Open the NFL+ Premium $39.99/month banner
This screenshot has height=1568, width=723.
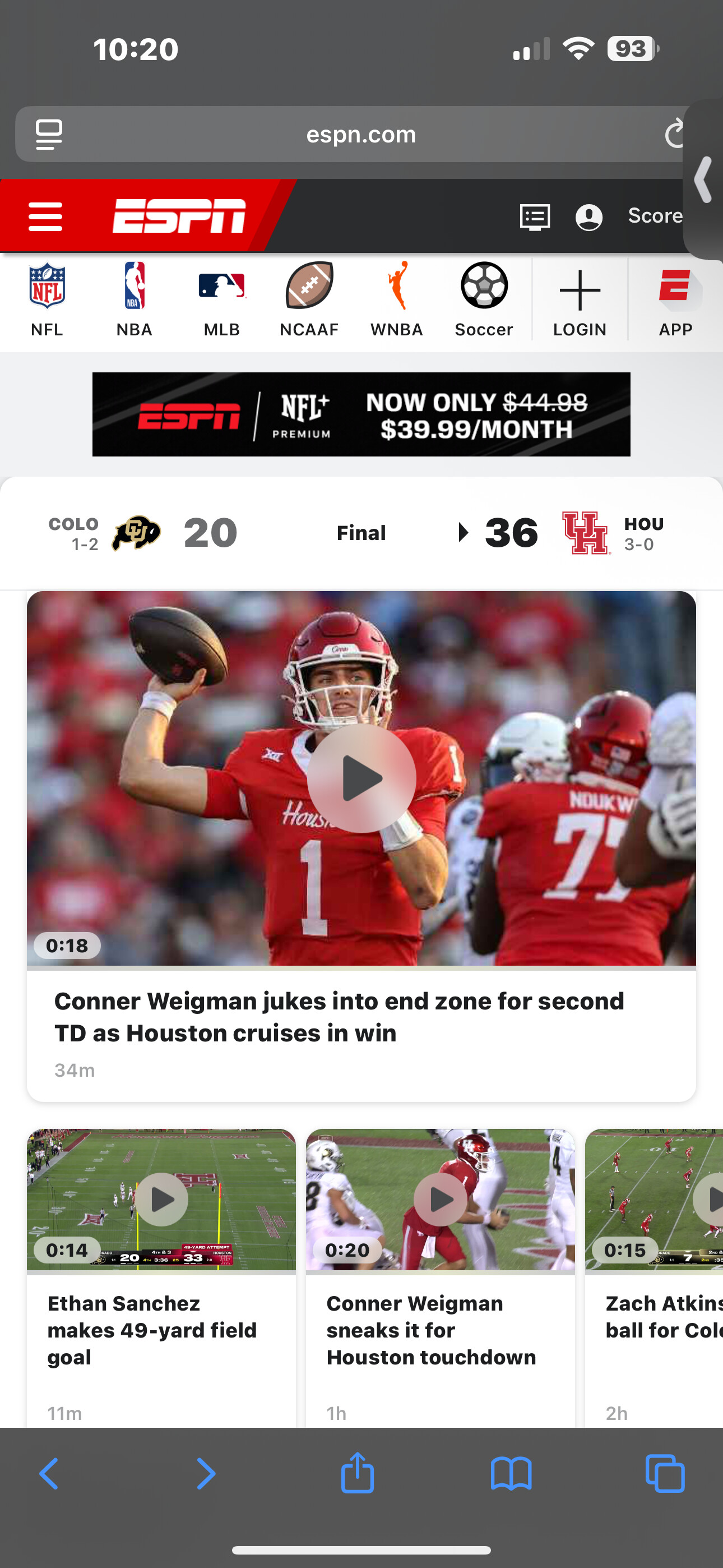361,414
